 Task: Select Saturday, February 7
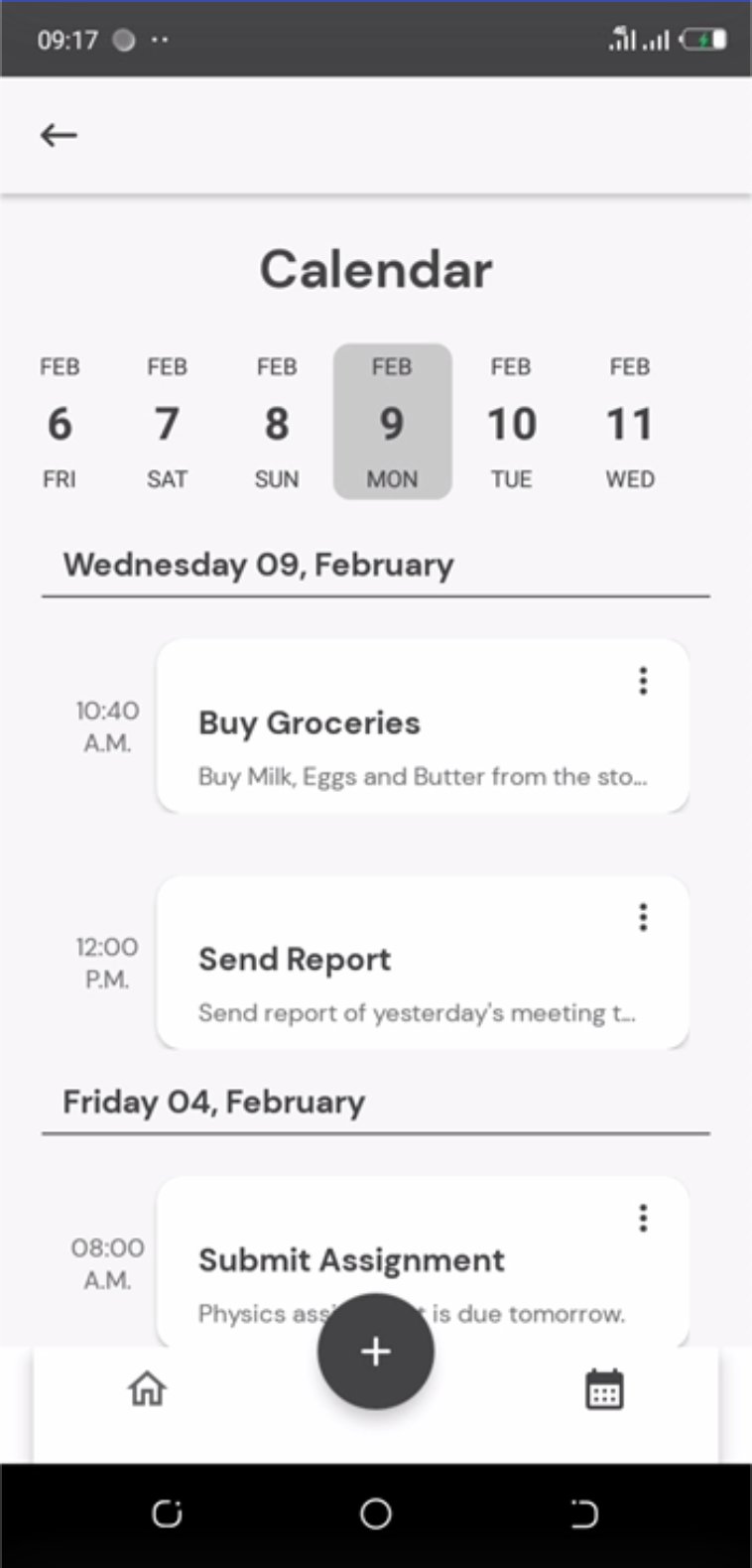coord(167,423)
